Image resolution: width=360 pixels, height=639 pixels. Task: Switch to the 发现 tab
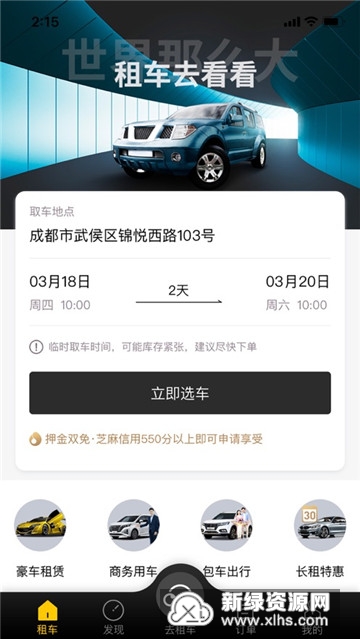113,617
